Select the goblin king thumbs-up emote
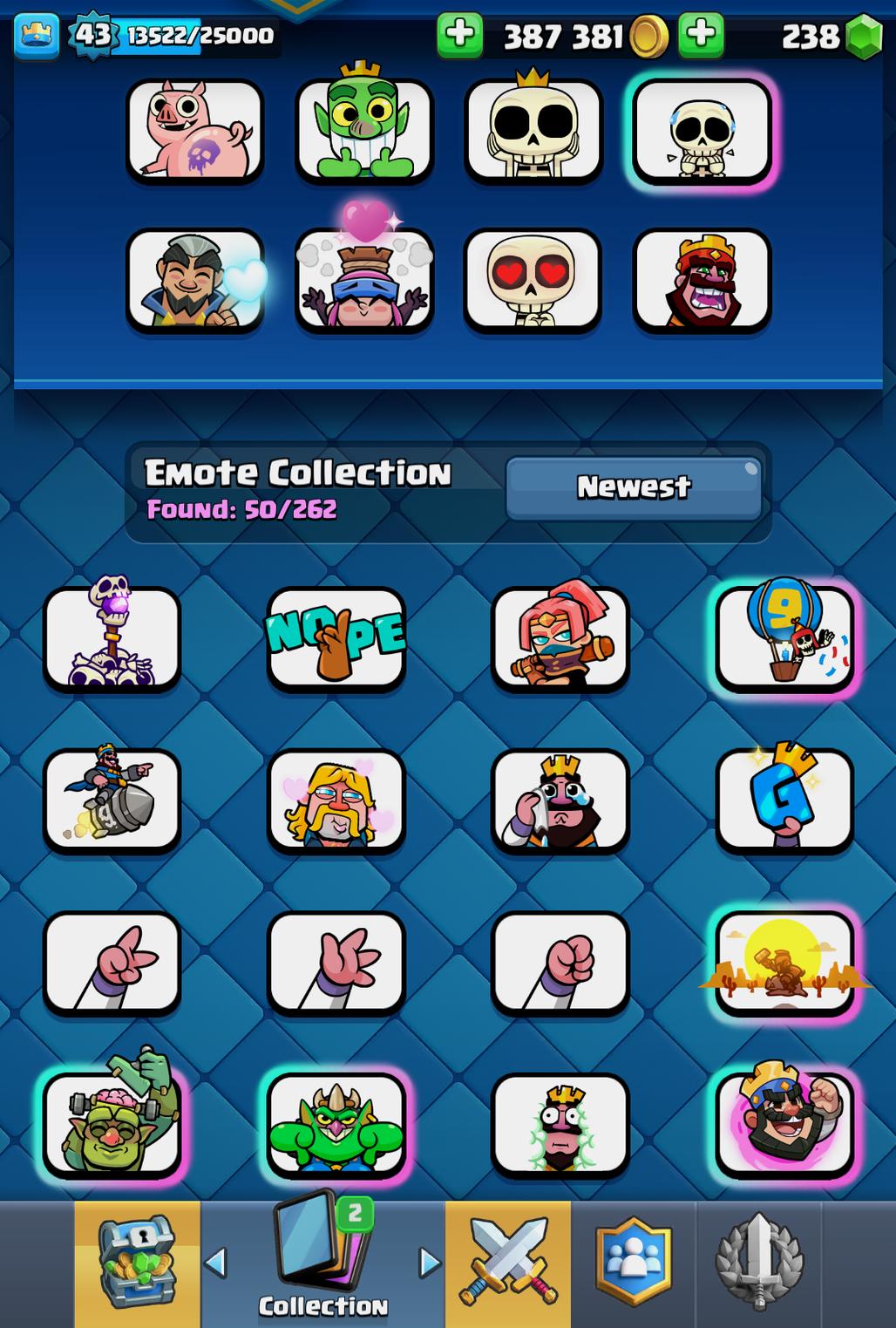Viewport: 896px width, 1328px height. 363,131
